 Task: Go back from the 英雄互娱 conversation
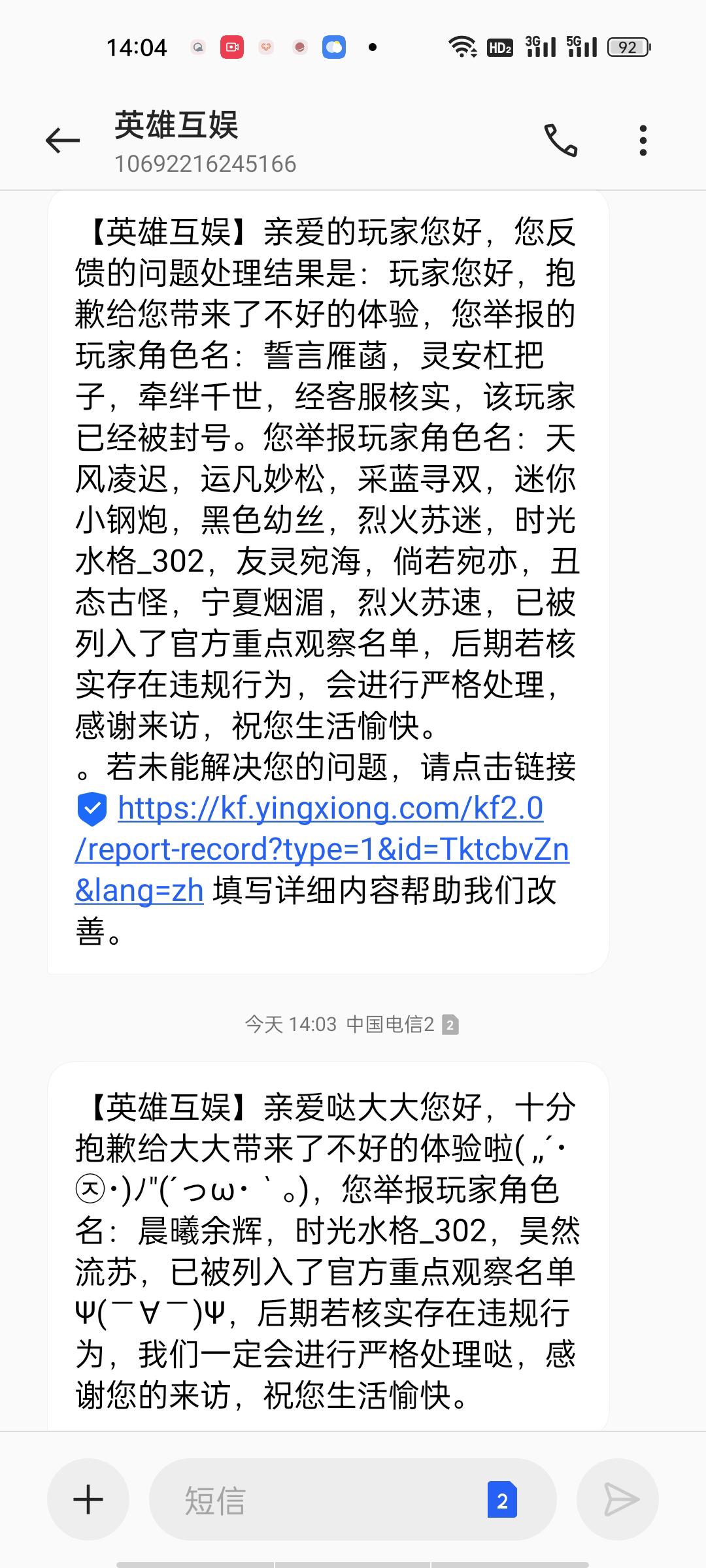coord(63,140)
